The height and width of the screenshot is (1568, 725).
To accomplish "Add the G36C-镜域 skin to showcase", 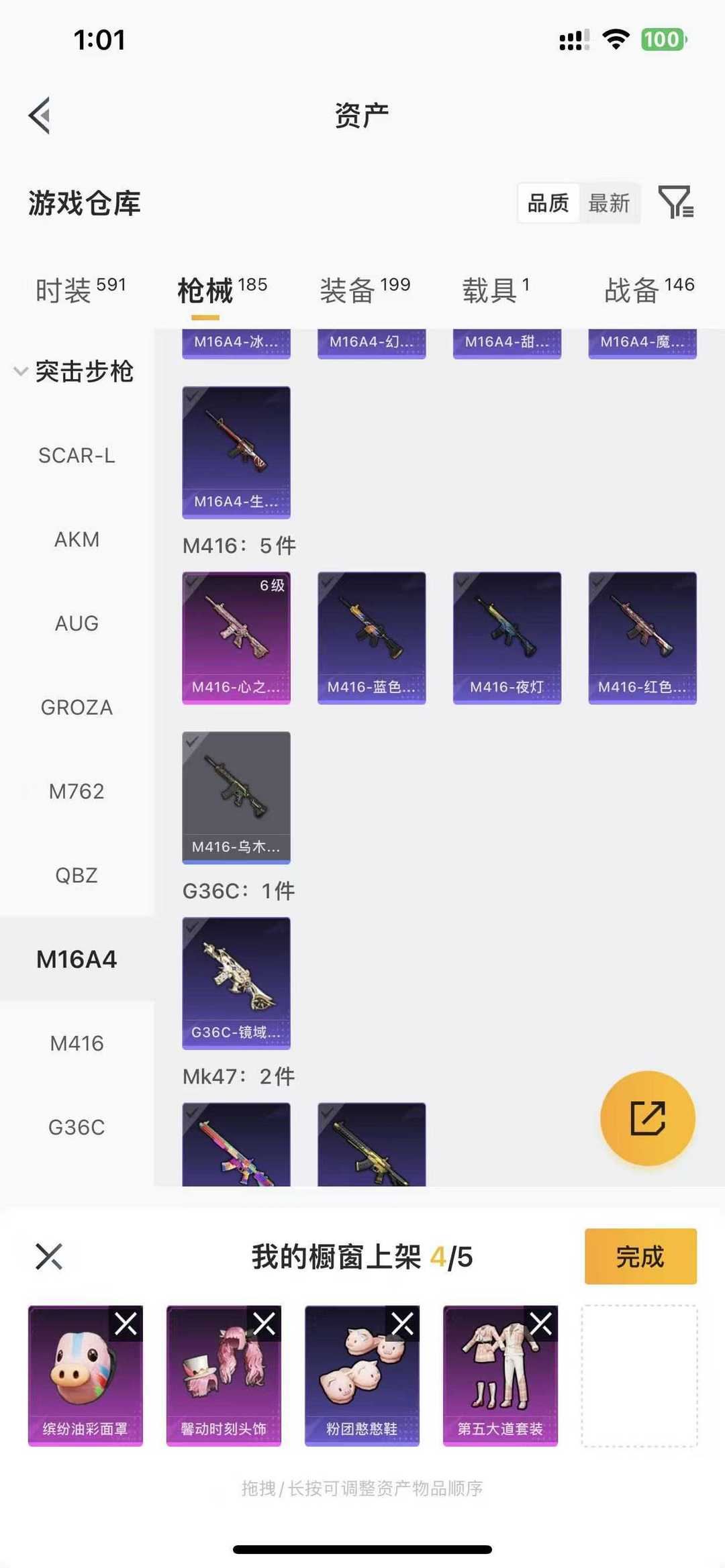I will [x=236, y=983].
